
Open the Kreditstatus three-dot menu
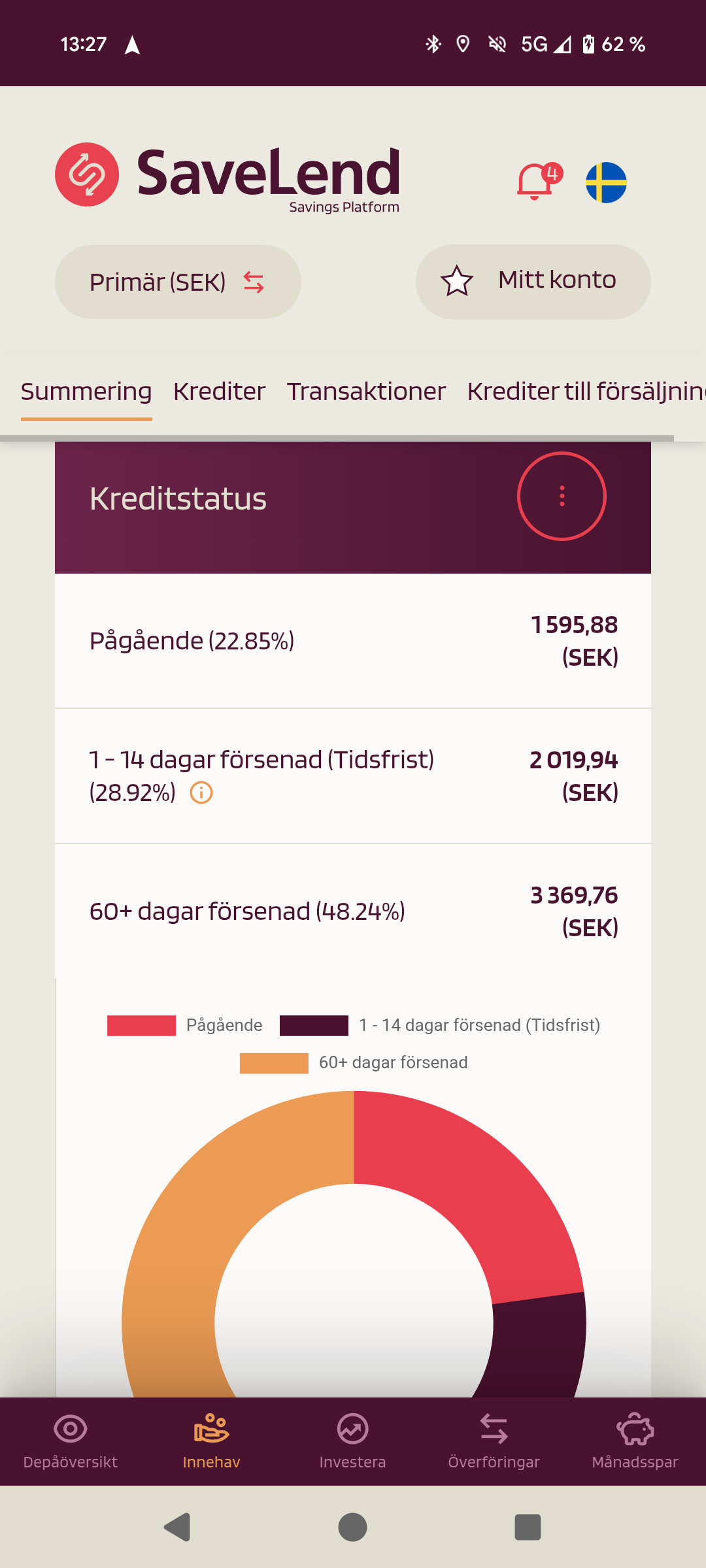[562, 497]
